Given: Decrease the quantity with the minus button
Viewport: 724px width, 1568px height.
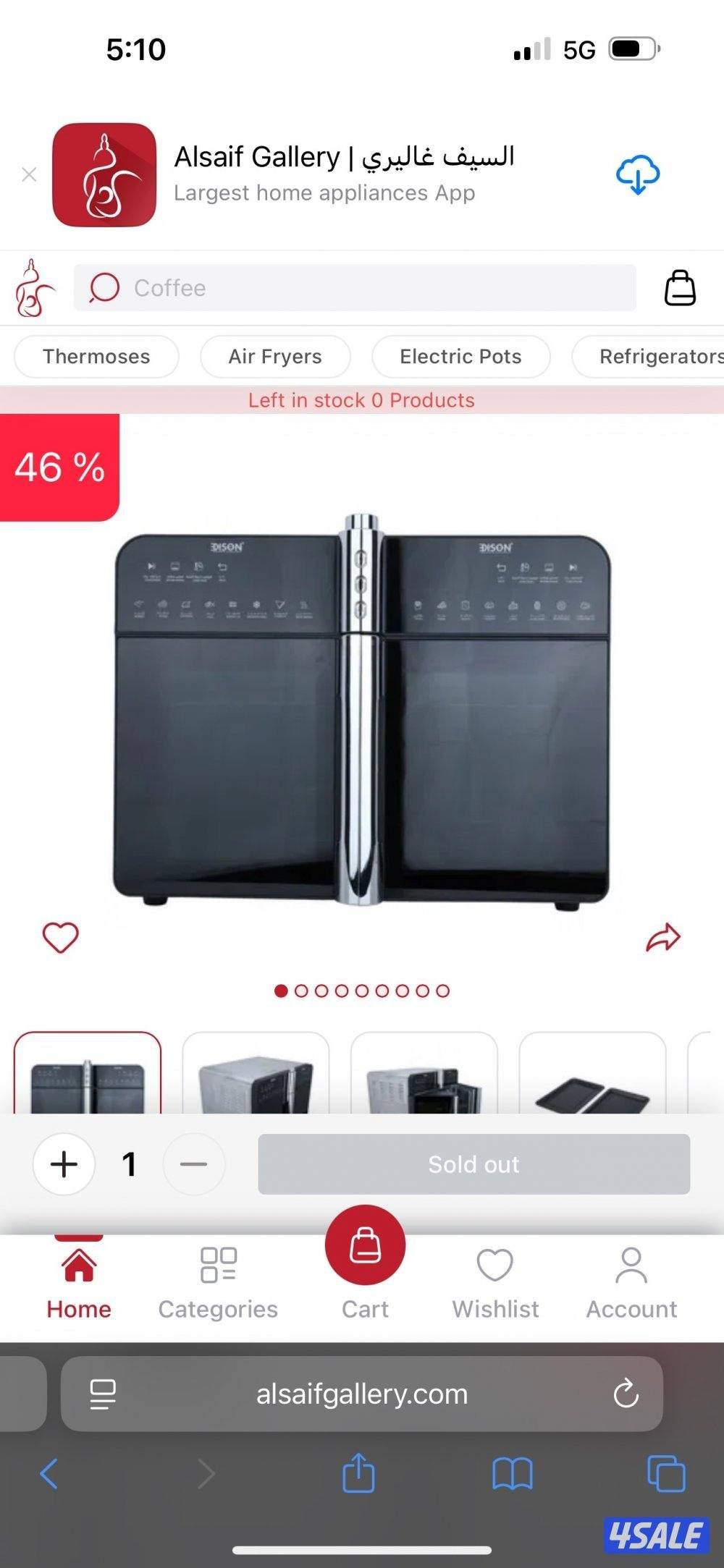Looking at the screenshot, I should click(194, 1164).
